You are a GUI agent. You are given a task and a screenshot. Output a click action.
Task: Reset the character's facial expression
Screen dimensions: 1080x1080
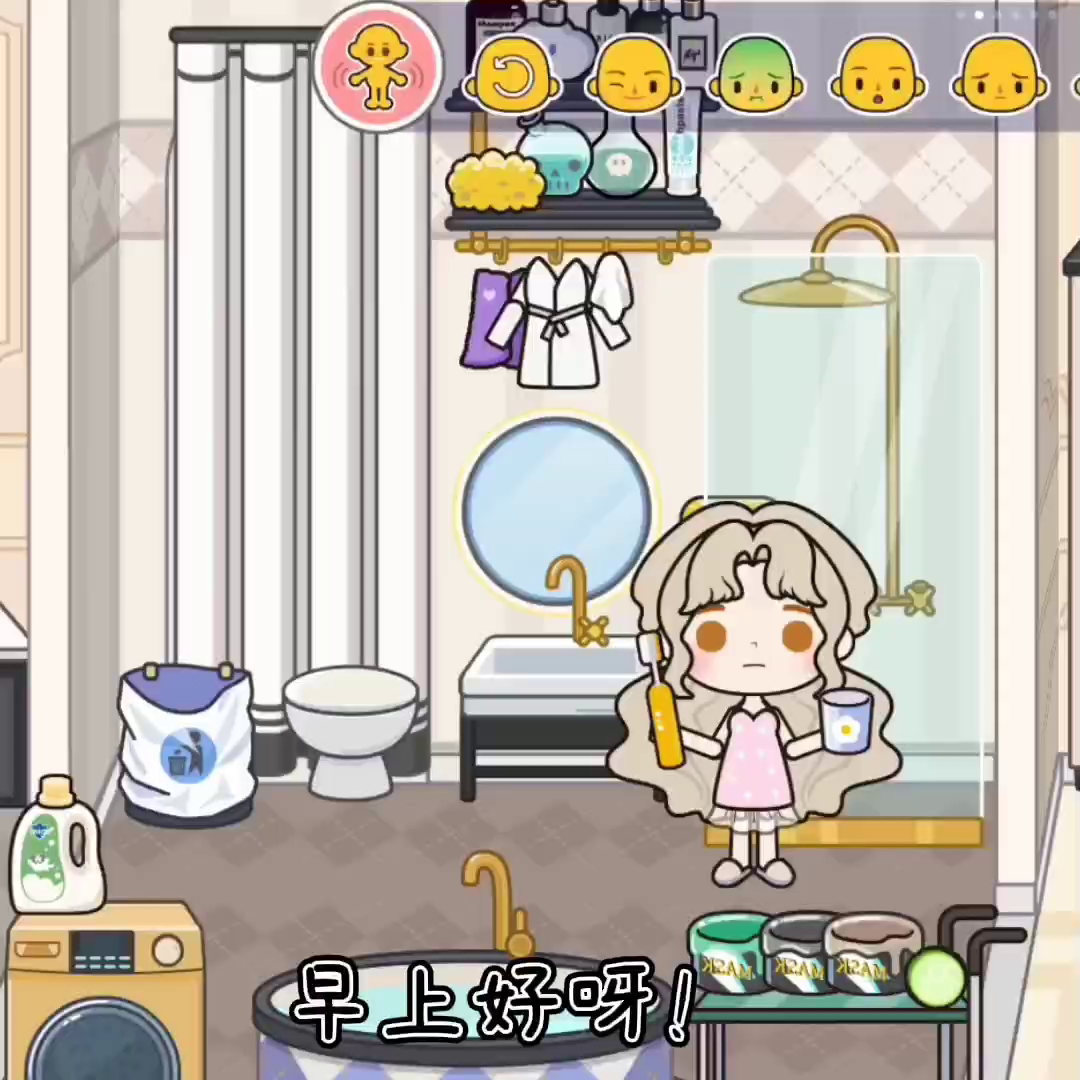pyautogui.click(x=512, y=76)
